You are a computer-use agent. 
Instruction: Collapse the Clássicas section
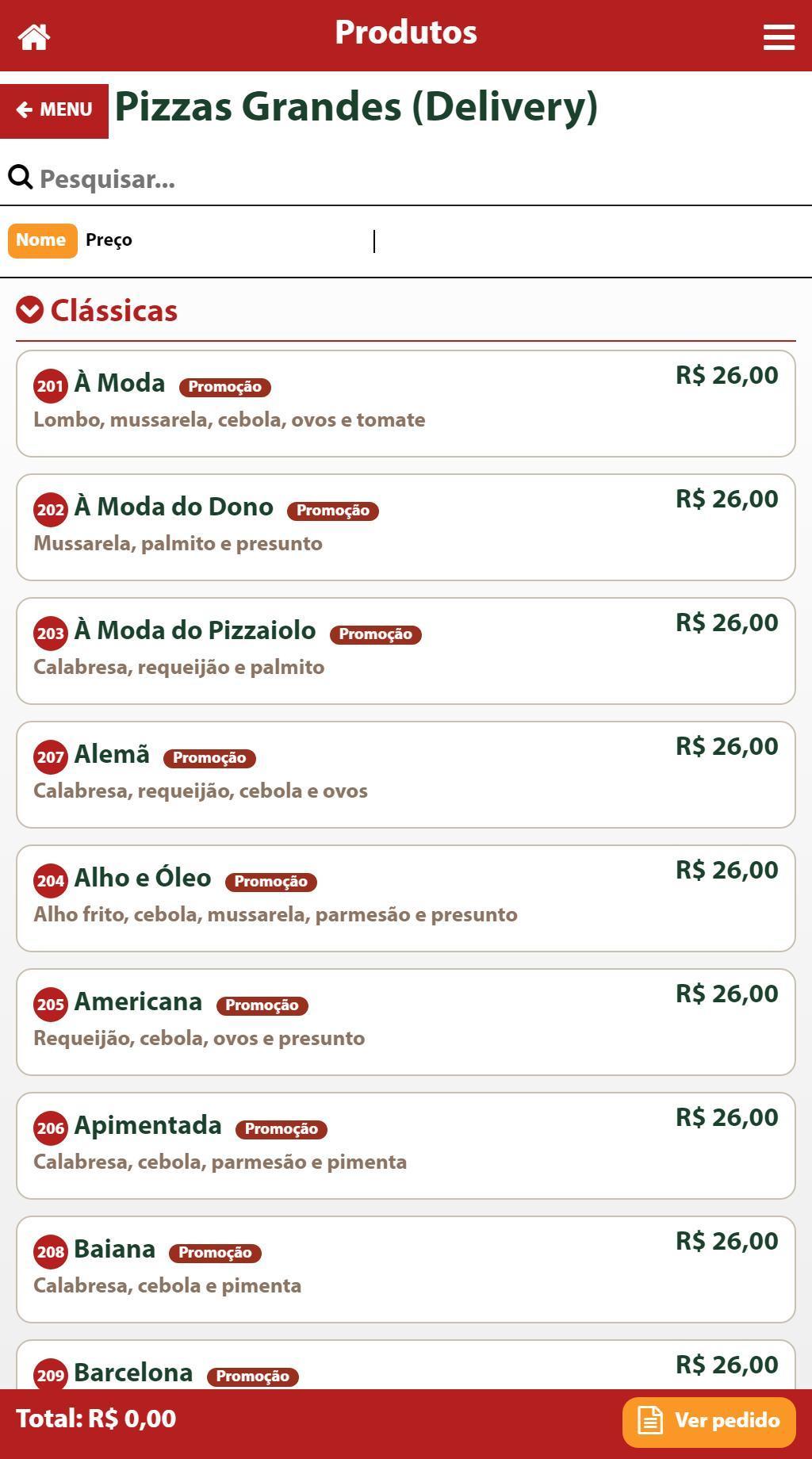coord(29,310)
